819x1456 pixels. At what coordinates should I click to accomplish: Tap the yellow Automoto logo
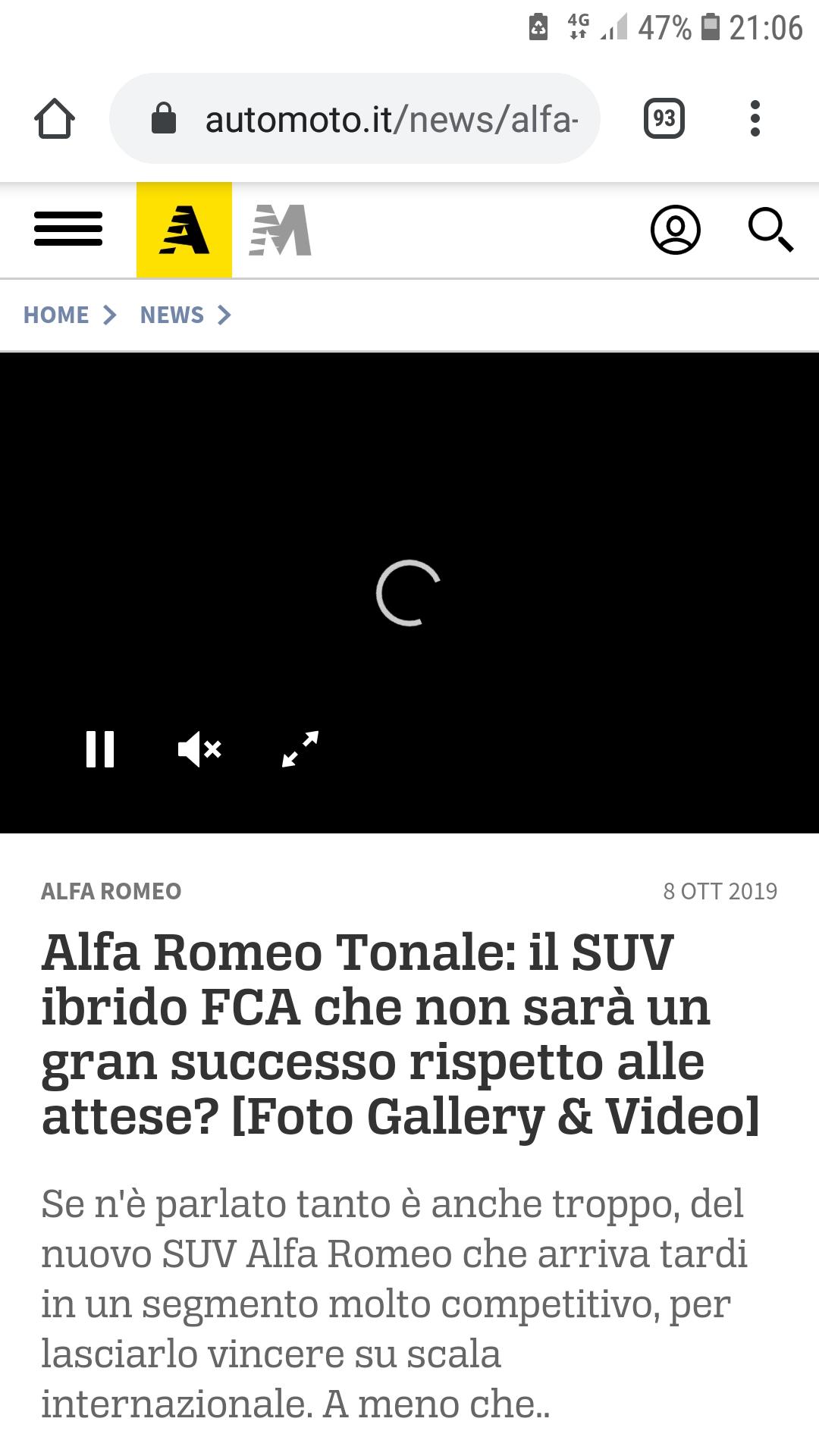[184, 230]
